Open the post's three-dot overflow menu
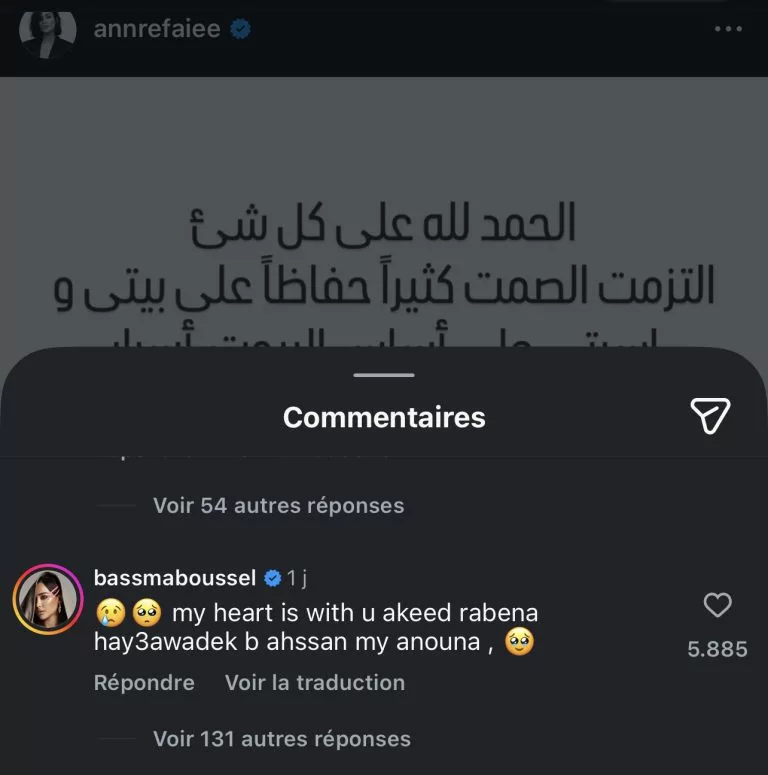This screenshot has width=768, height=775. [x=728, y=29]
